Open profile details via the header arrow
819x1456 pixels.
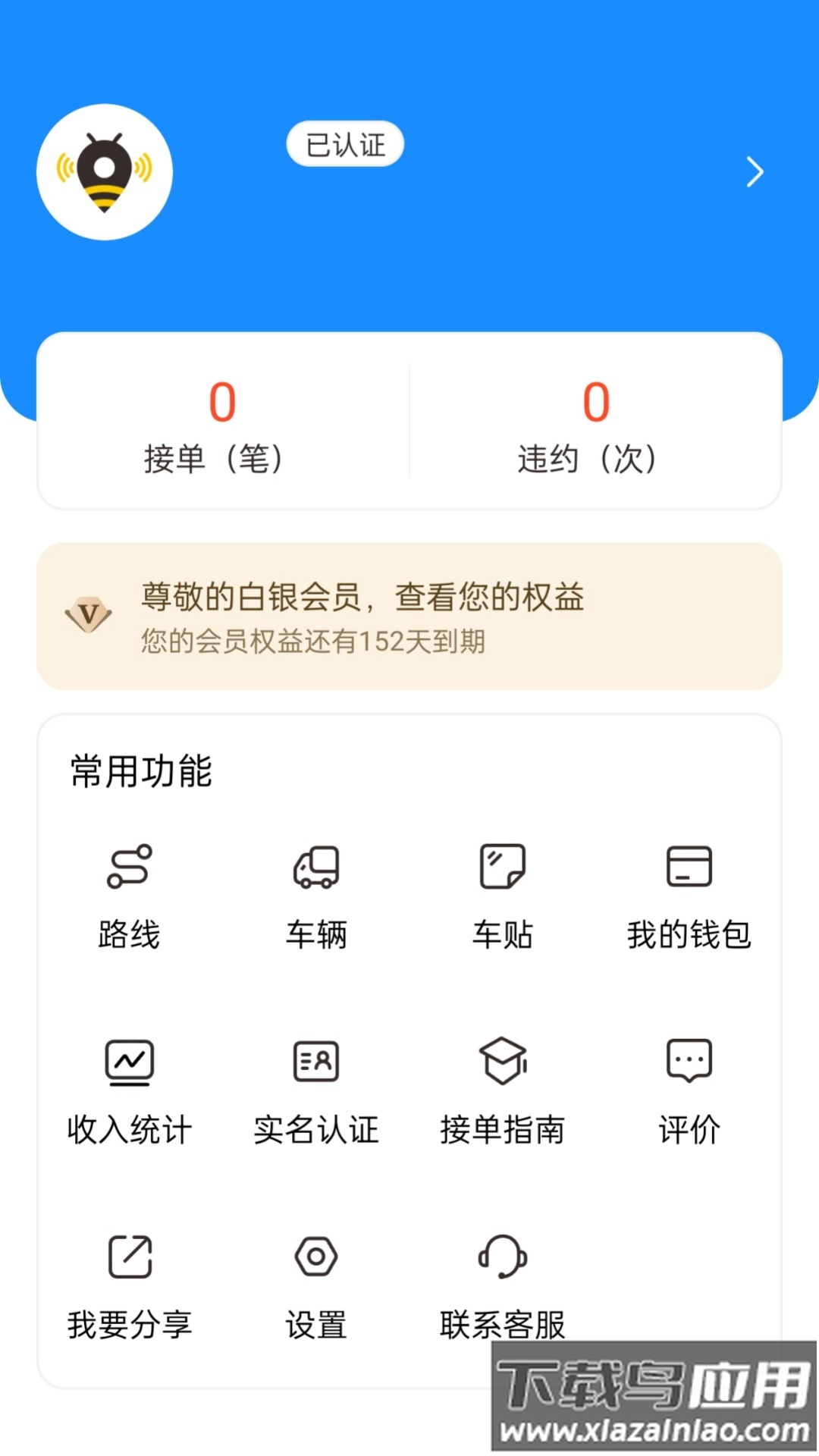754,172
